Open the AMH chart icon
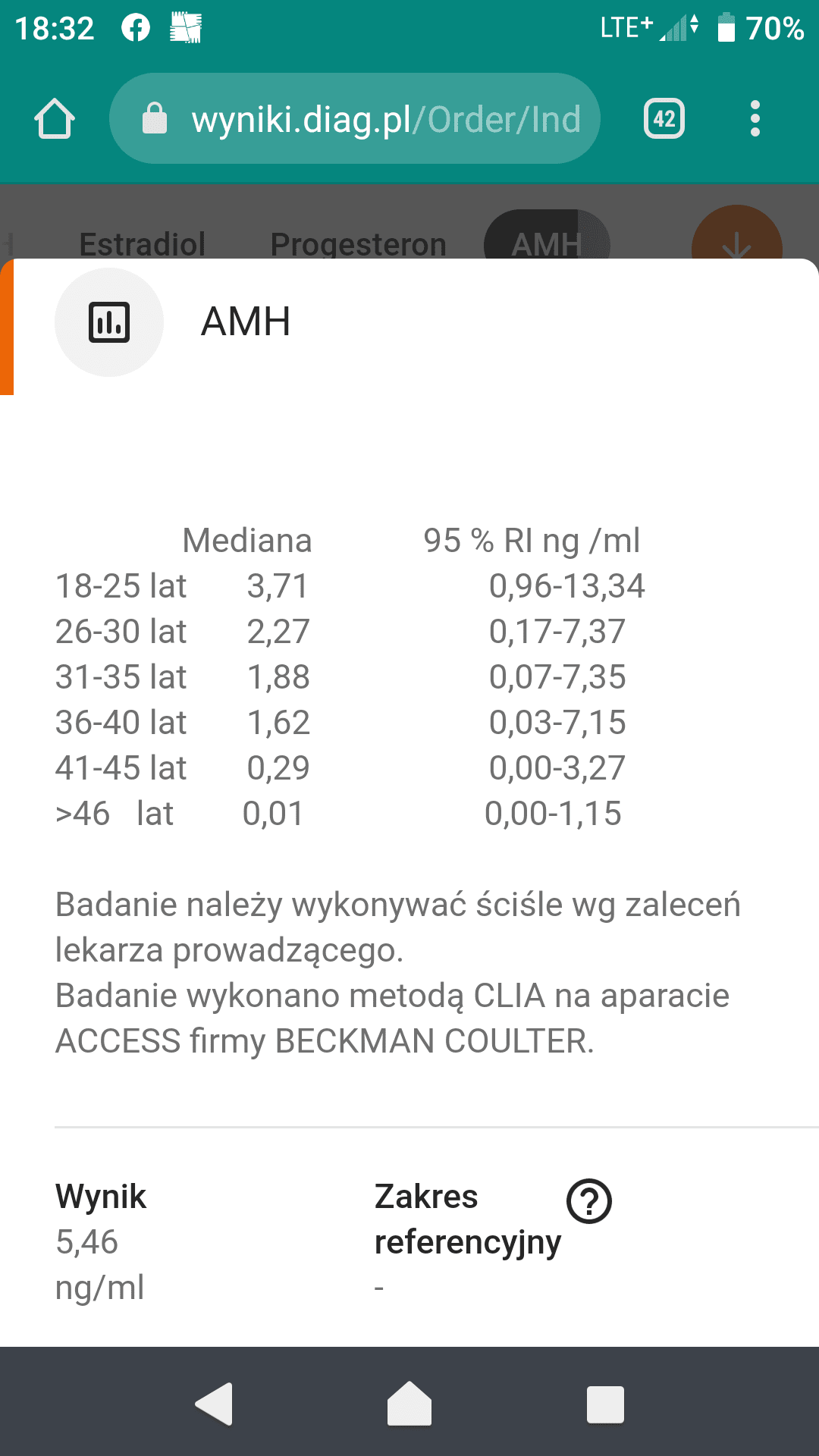 [109, 322]
